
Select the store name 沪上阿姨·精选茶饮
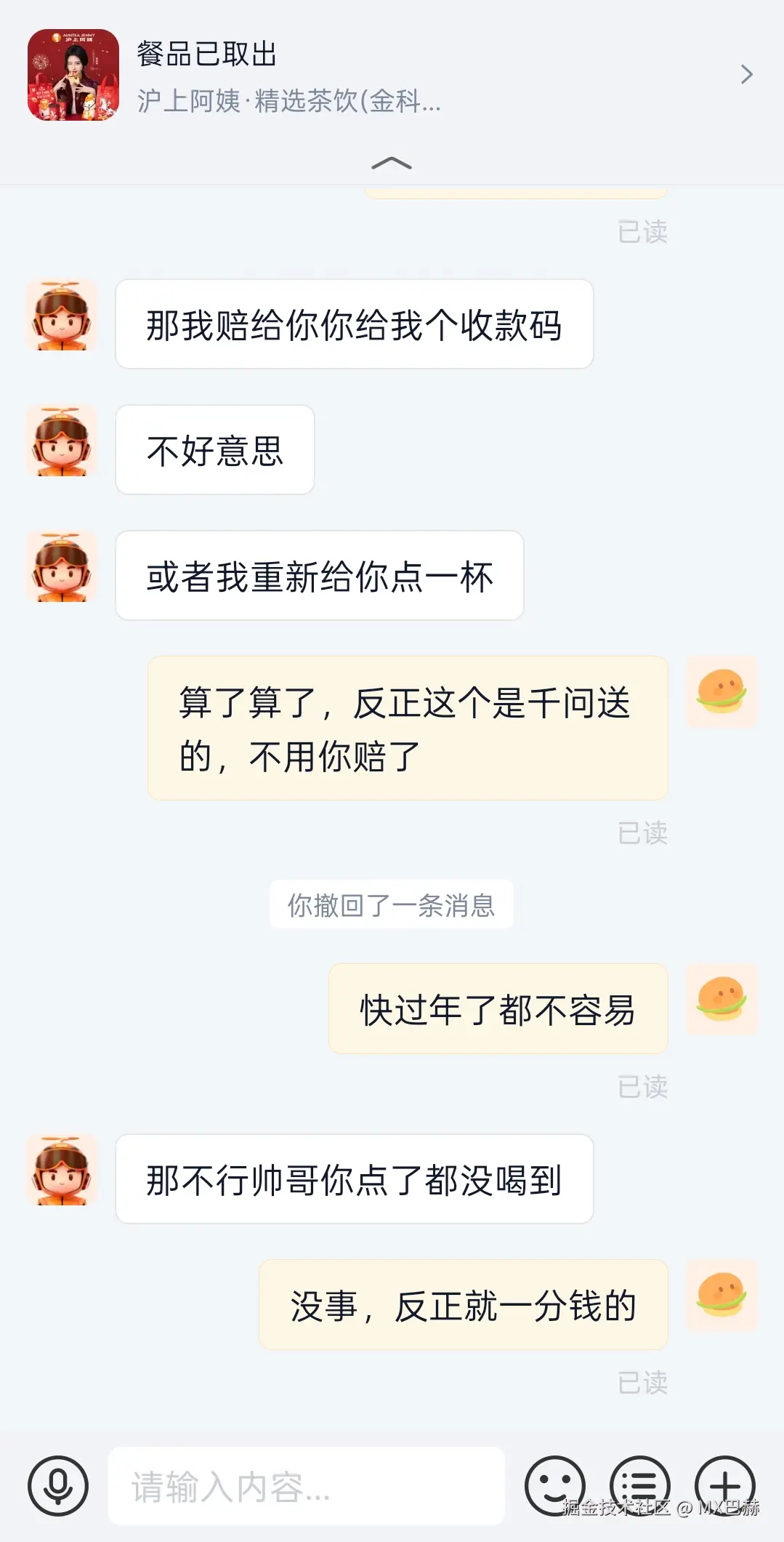[x=288, y=104]
